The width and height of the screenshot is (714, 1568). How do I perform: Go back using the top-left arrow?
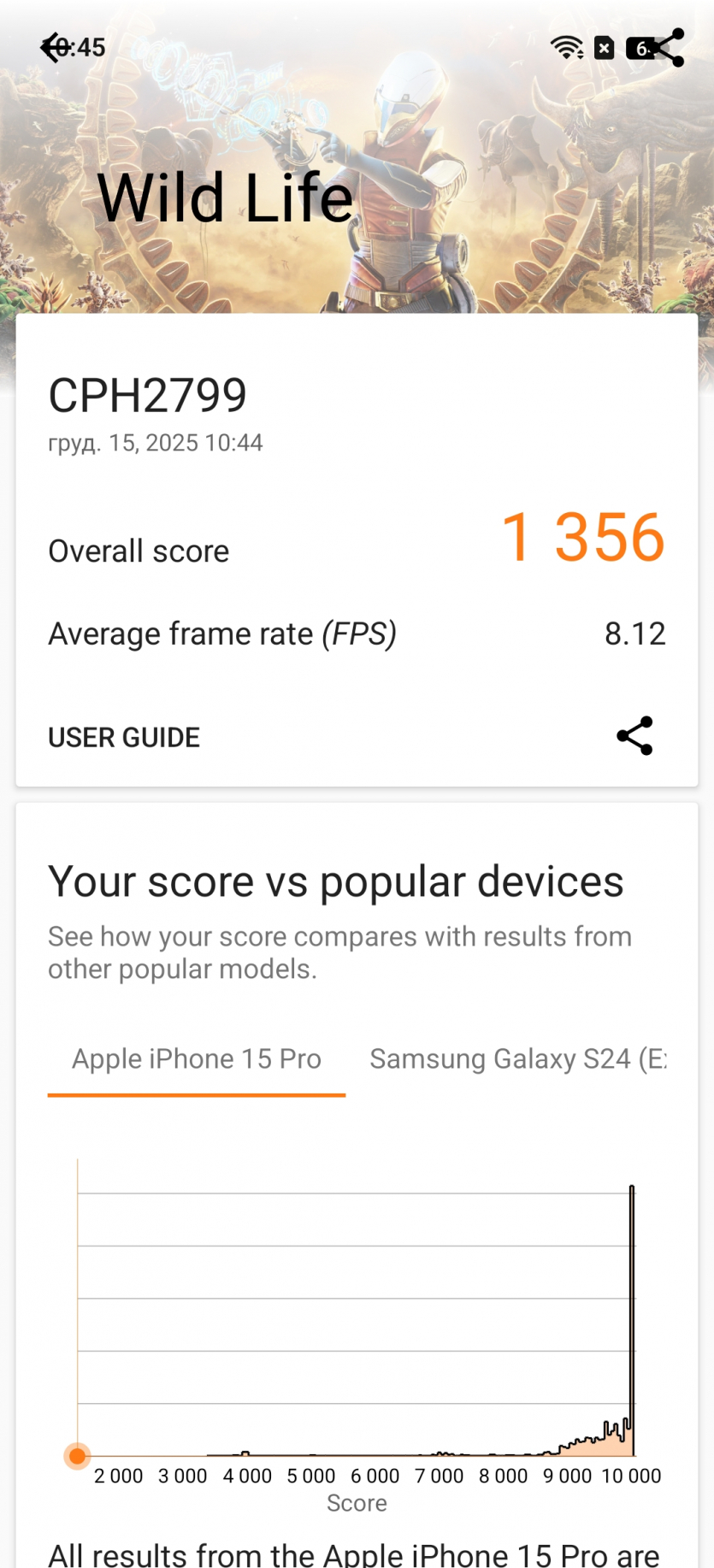[56, 47]
